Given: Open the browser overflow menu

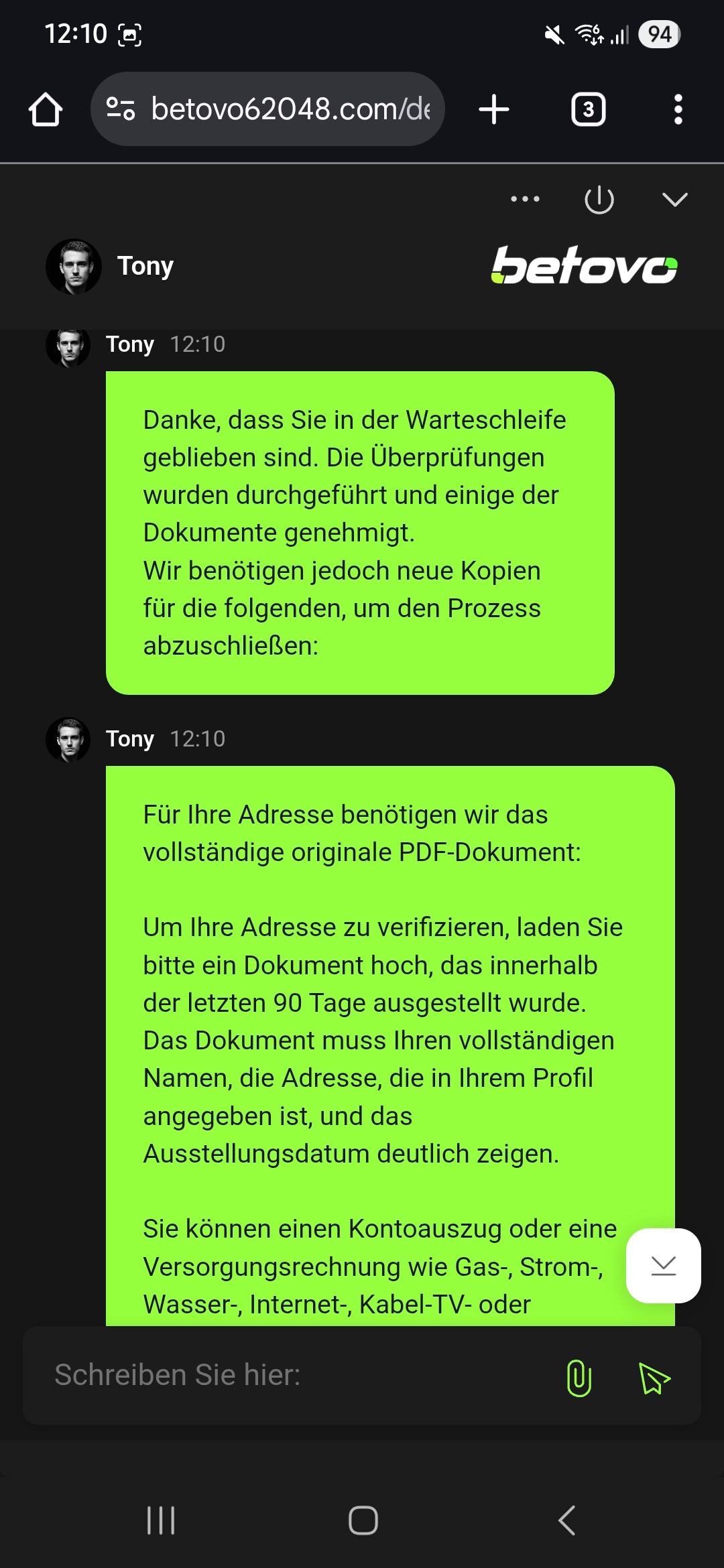Looking at the screenshot, I should click(x=678, y=109).
